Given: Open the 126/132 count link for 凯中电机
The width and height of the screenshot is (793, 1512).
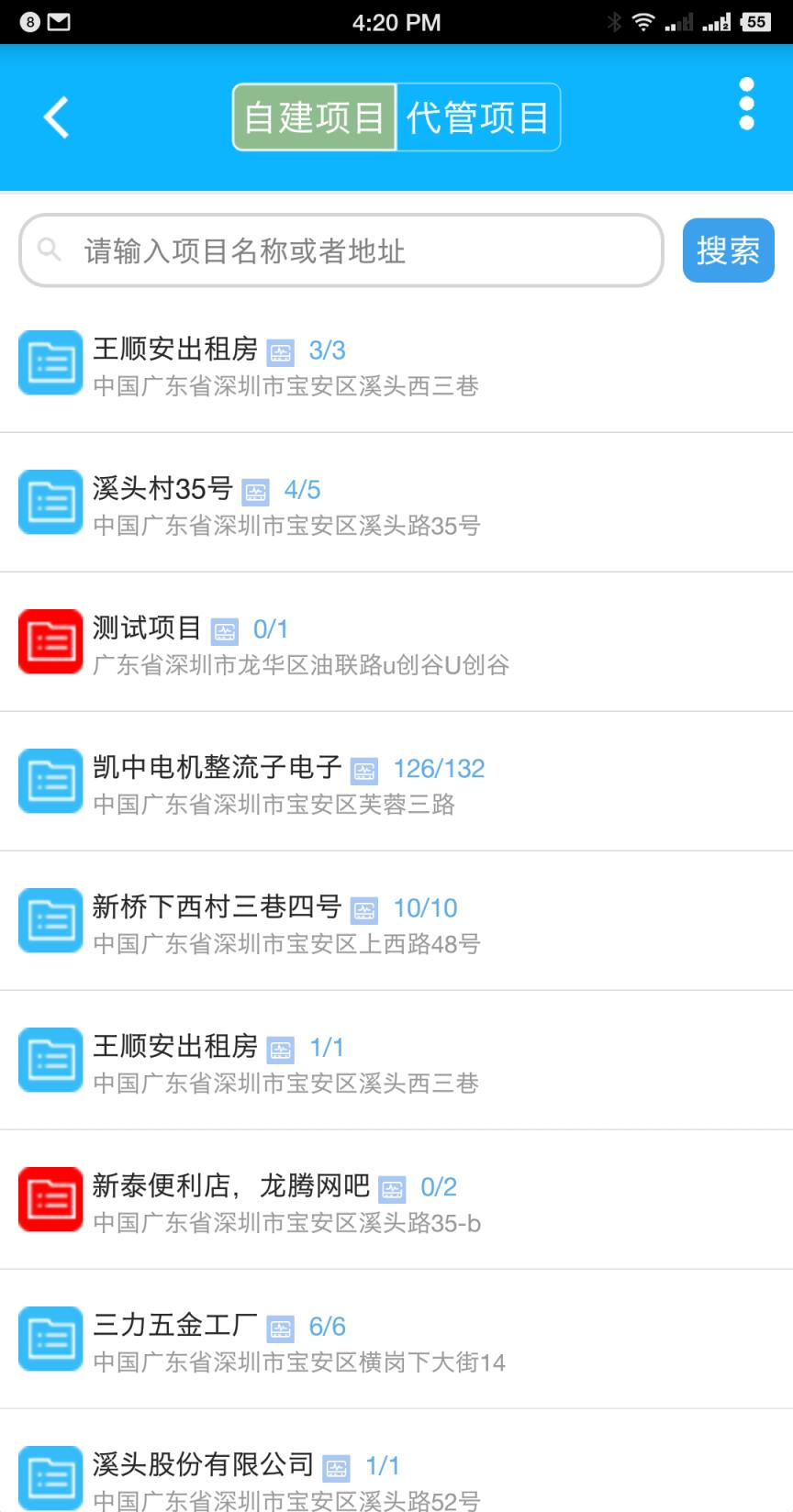Looking at the screenshot, I should click(x=438, y=769).
